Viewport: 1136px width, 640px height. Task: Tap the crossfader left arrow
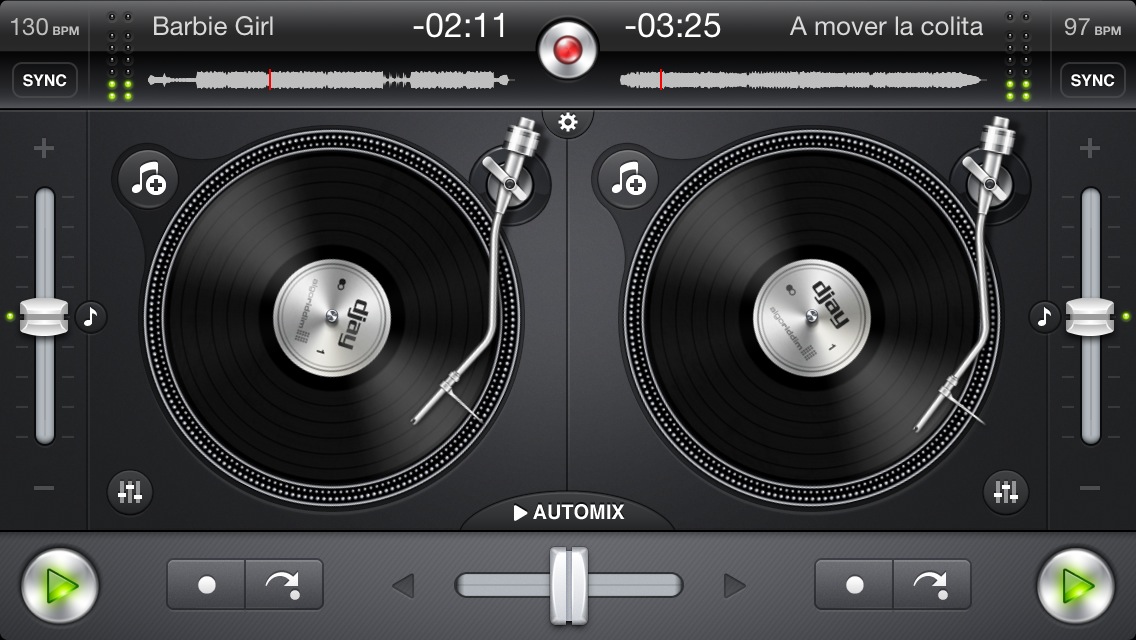click(404, 586)
